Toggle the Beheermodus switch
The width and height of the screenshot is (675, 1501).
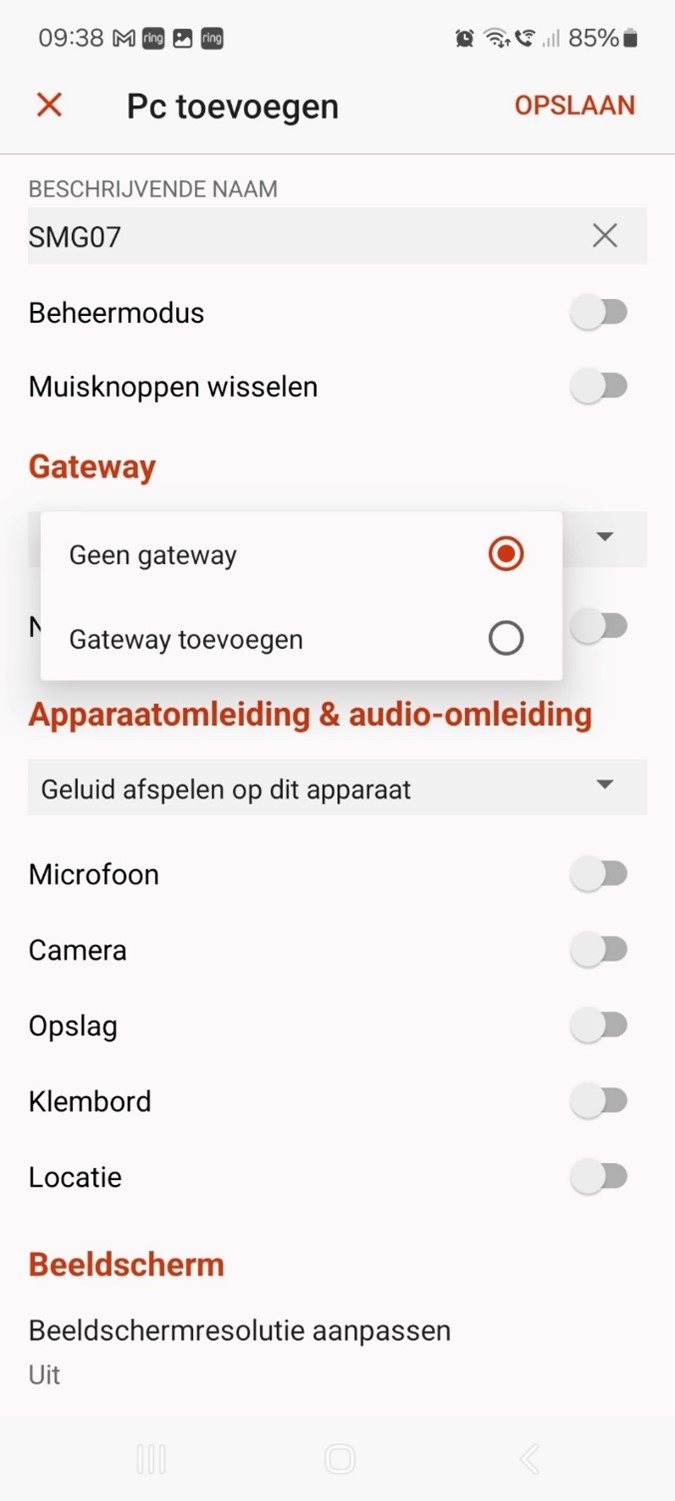pyautogui.click(x=598, y=313)
